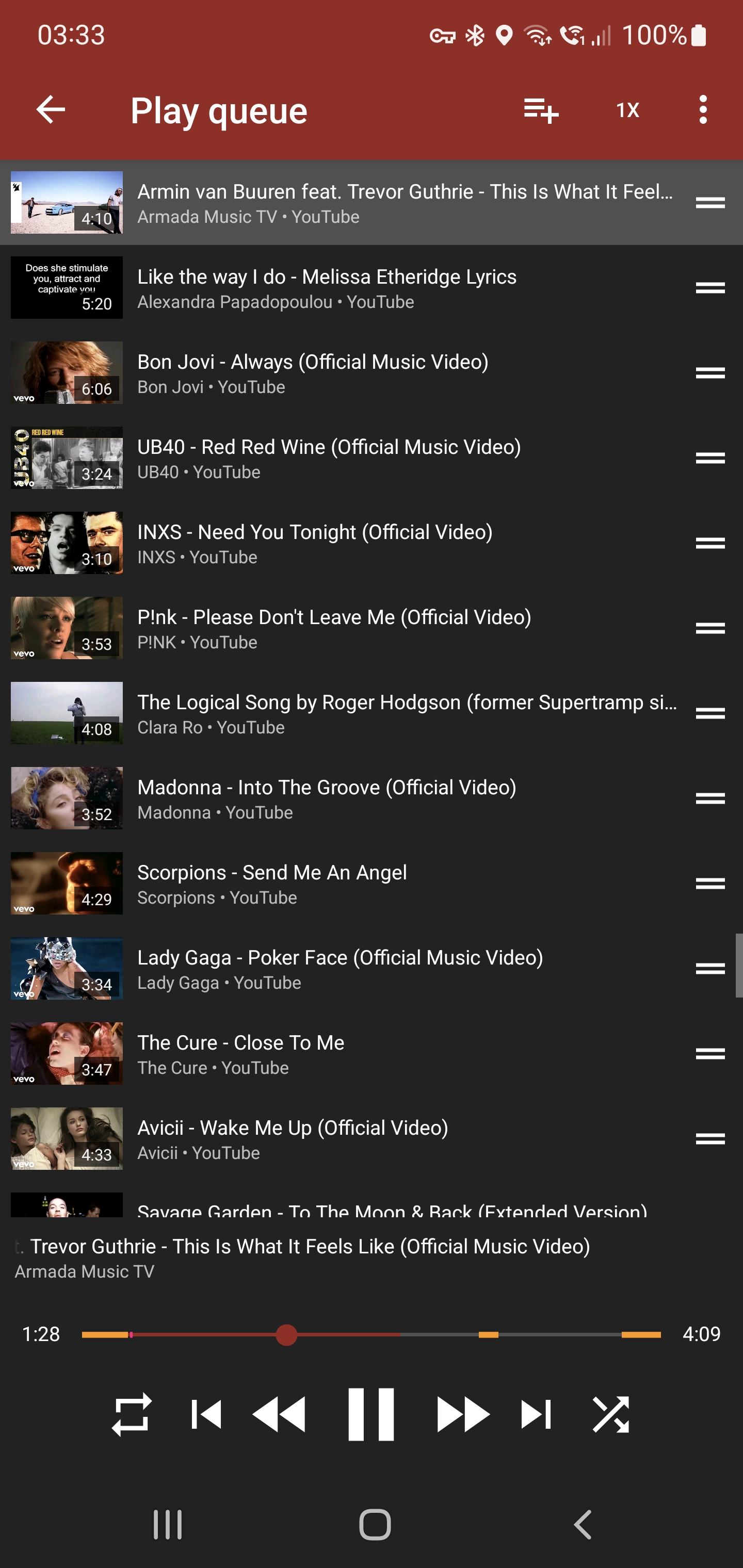Skip to the next track
This screenshot has width=743, height=1568.
[536, 1414]
